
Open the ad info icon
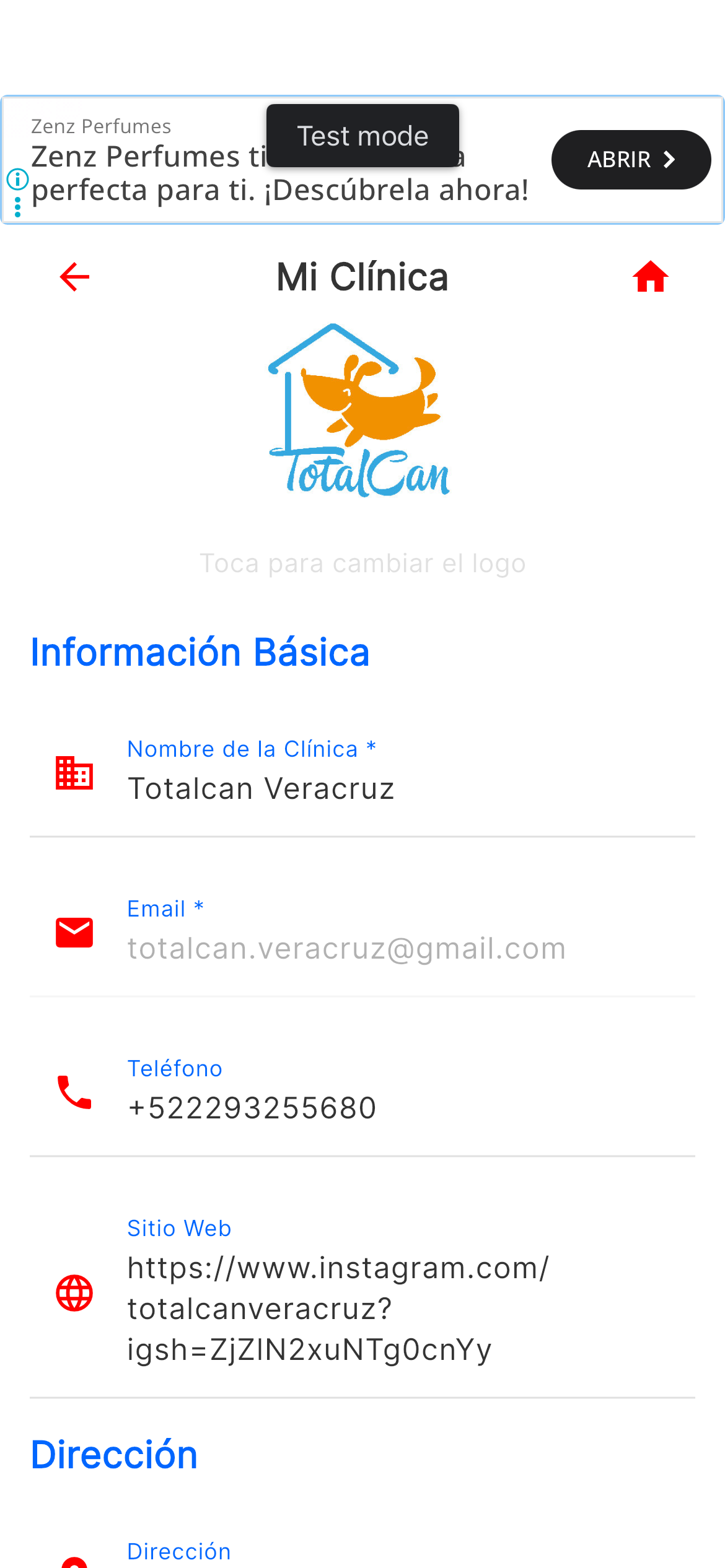pos(17,180)
